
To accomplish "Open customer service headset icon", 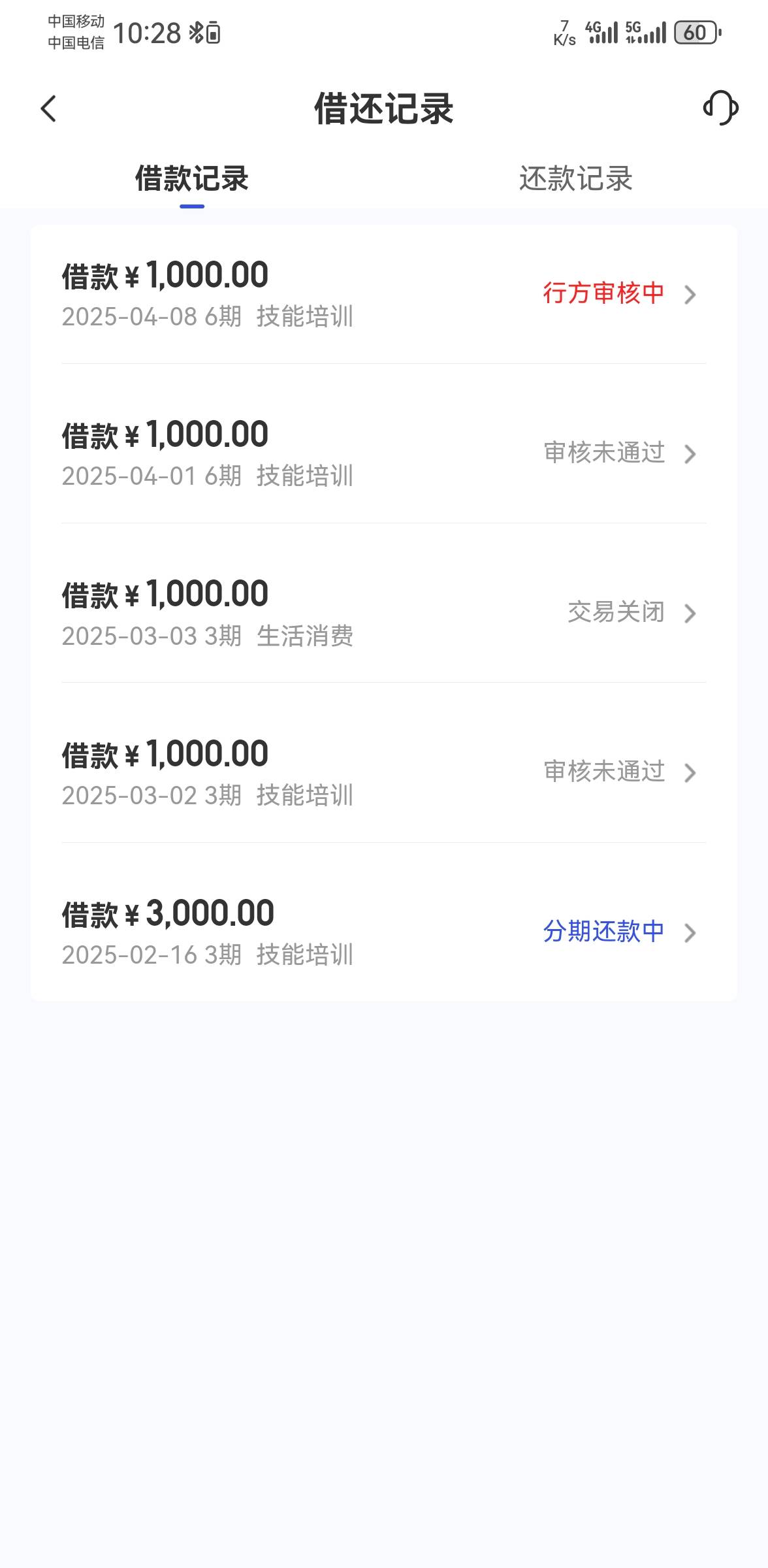I will coord(720,108).
